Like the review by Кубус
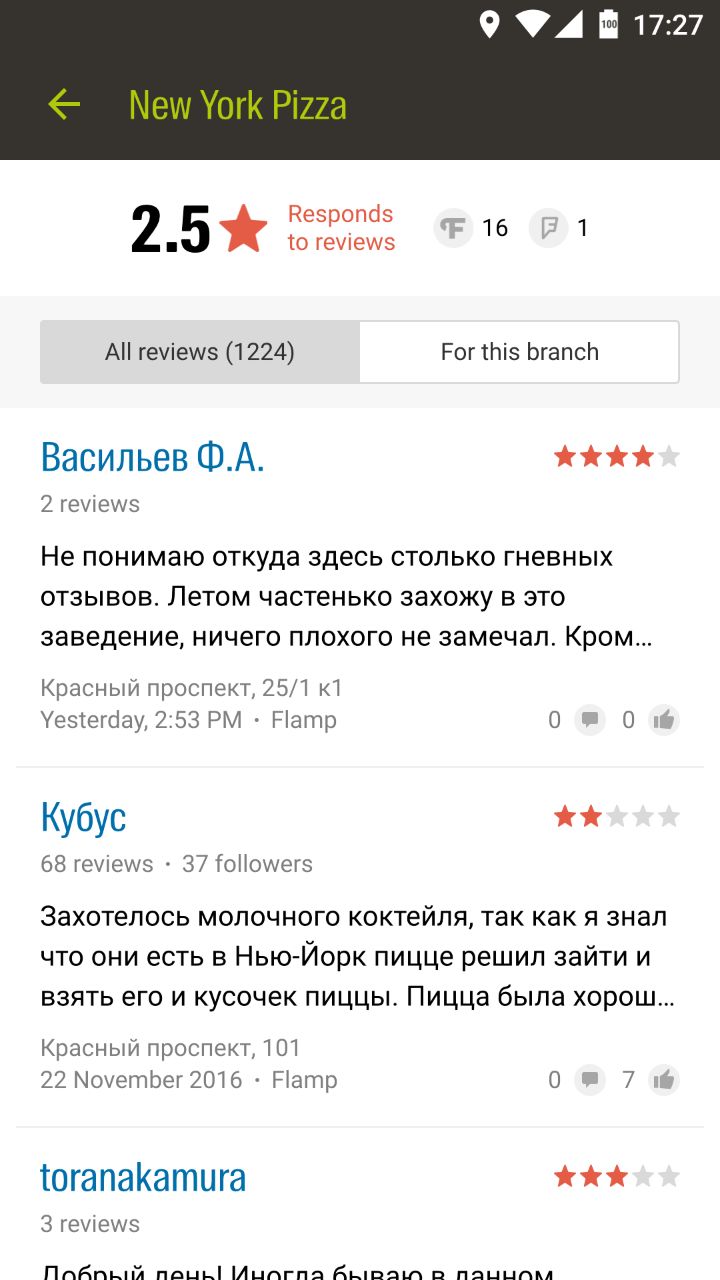The height and width of the screenshot is (1280, 720). click(663, 1079)
